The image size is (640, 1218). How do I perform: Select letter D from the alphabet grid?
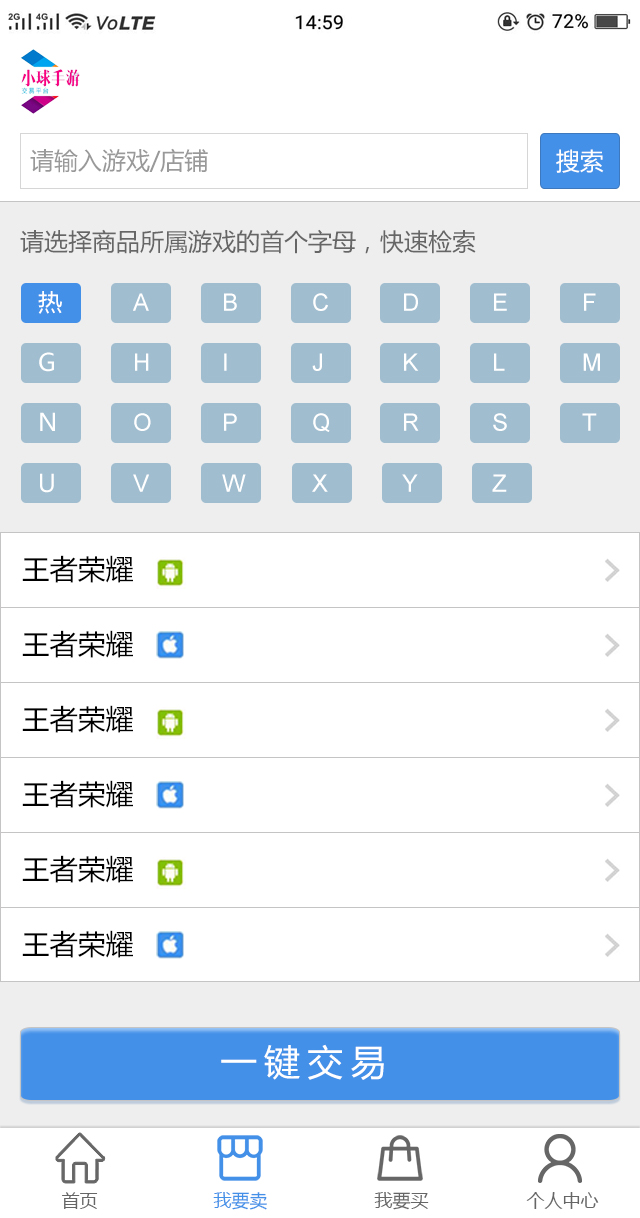coord(410,303)
